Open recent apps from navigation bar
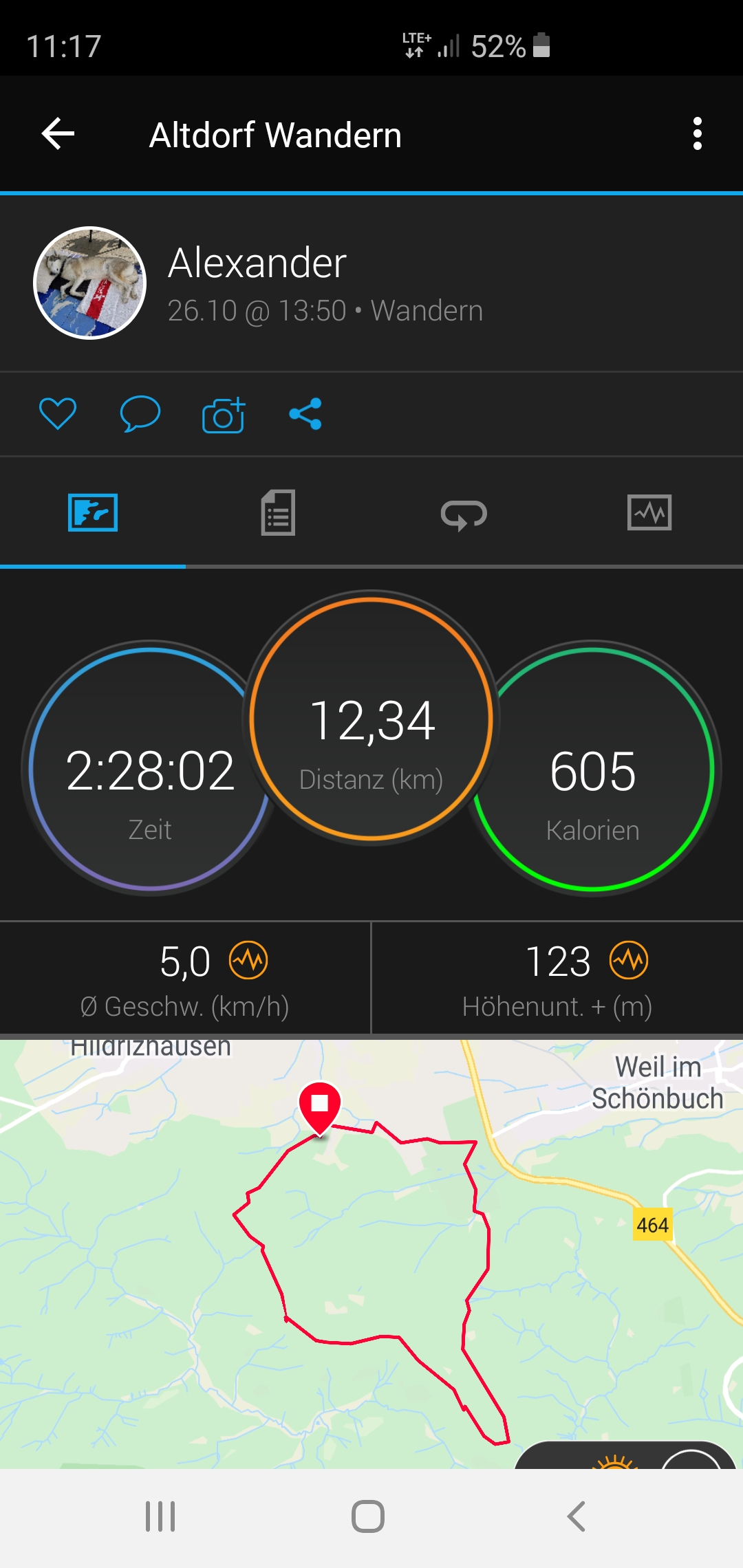 pos(160,1516)
